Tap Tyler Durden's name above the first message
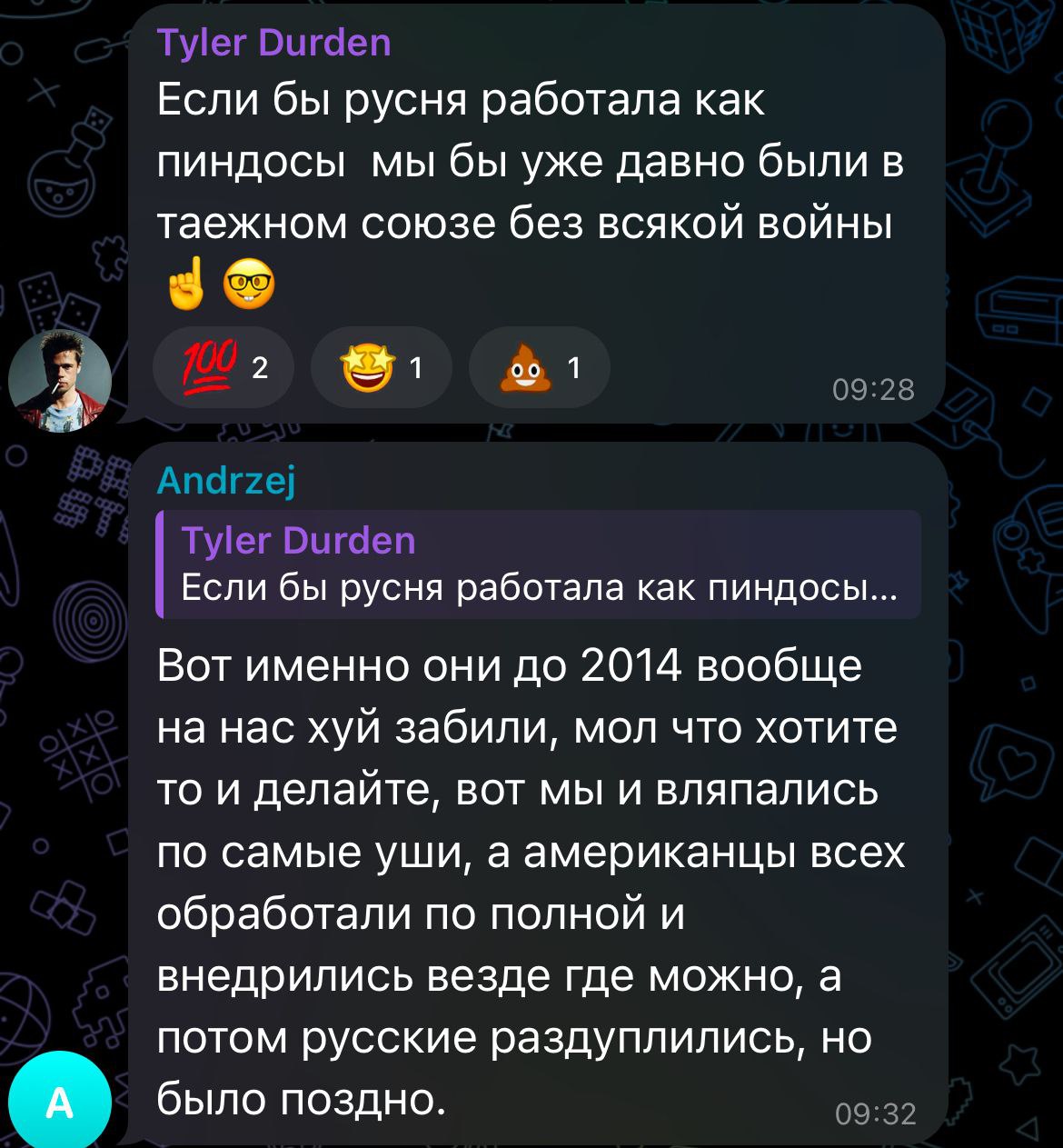Viewport: 1063px width, 1148px height. [x=274, y=43]
